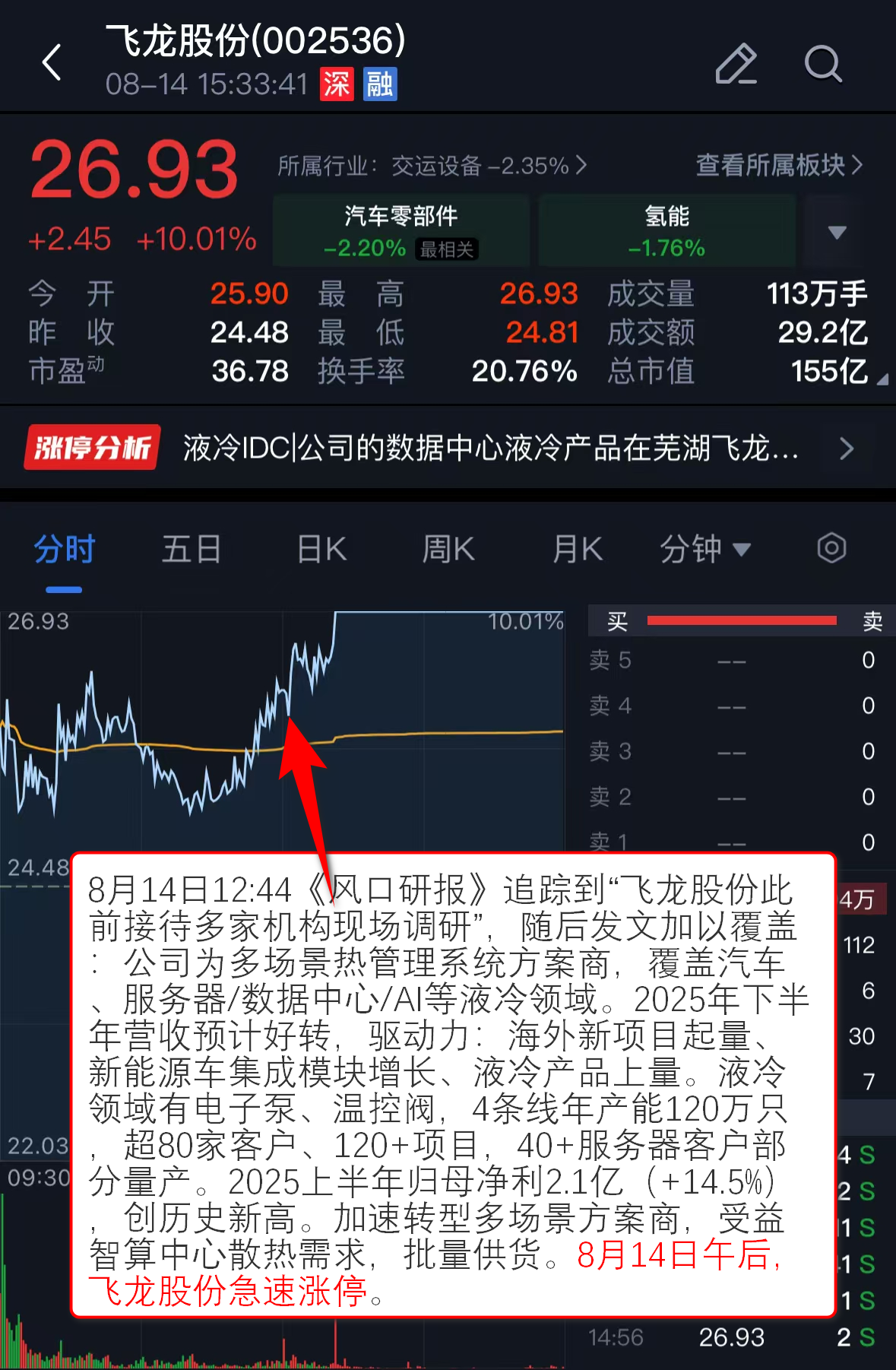Tap 查看所属板块 to view sectors
The height and width of the screenshot is (1370, 896).
click(779, 165)
